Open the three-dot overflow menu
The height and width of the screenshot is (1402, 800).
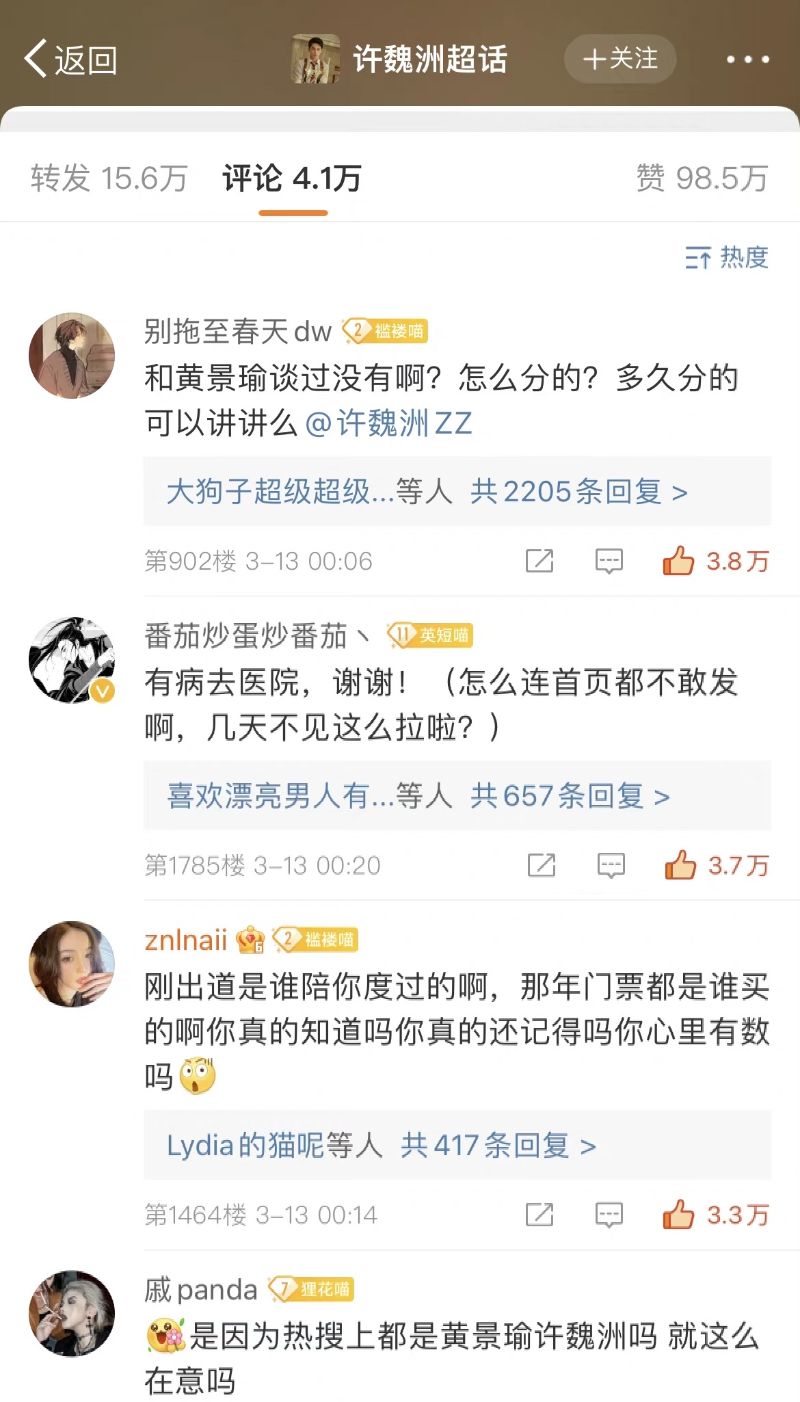[748, 60]
